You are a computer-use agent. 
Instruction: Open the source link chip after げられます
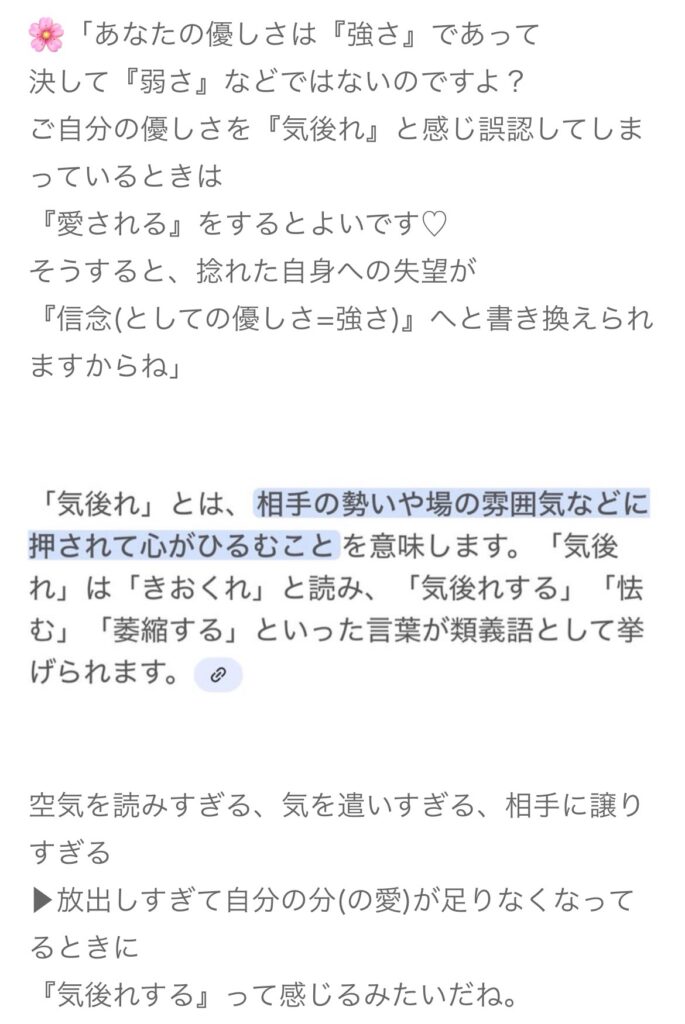tap(218, 675)
